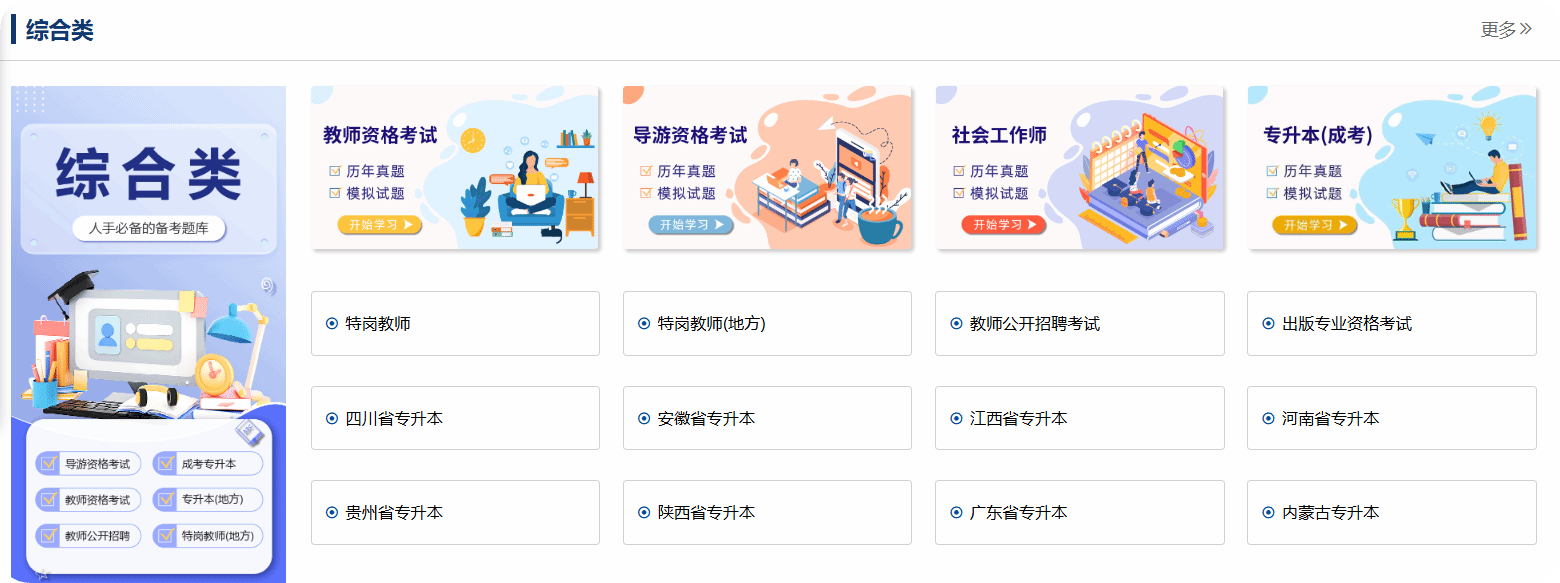Open 广东省专升本
The height and width of the screenshot is (583, 1560).
click(1079, 512)
